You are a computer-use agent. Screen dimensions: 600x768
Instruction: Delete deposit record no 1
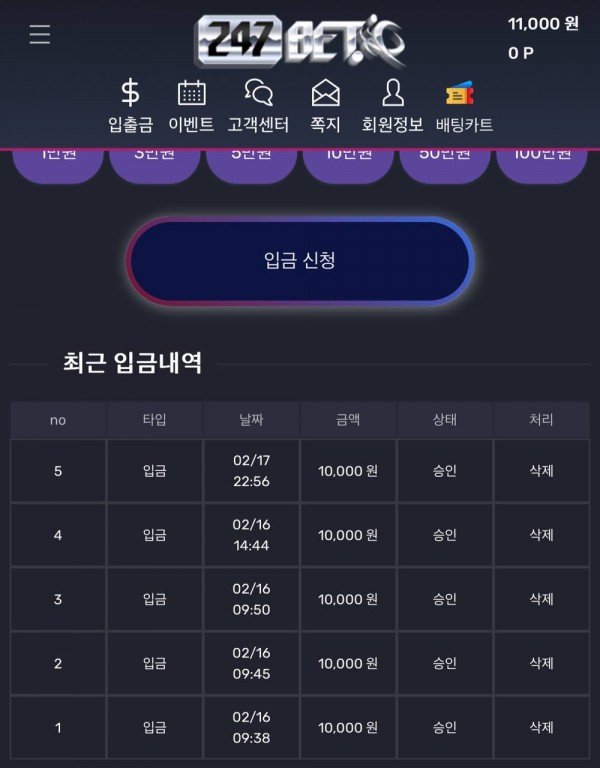[541, 727]
